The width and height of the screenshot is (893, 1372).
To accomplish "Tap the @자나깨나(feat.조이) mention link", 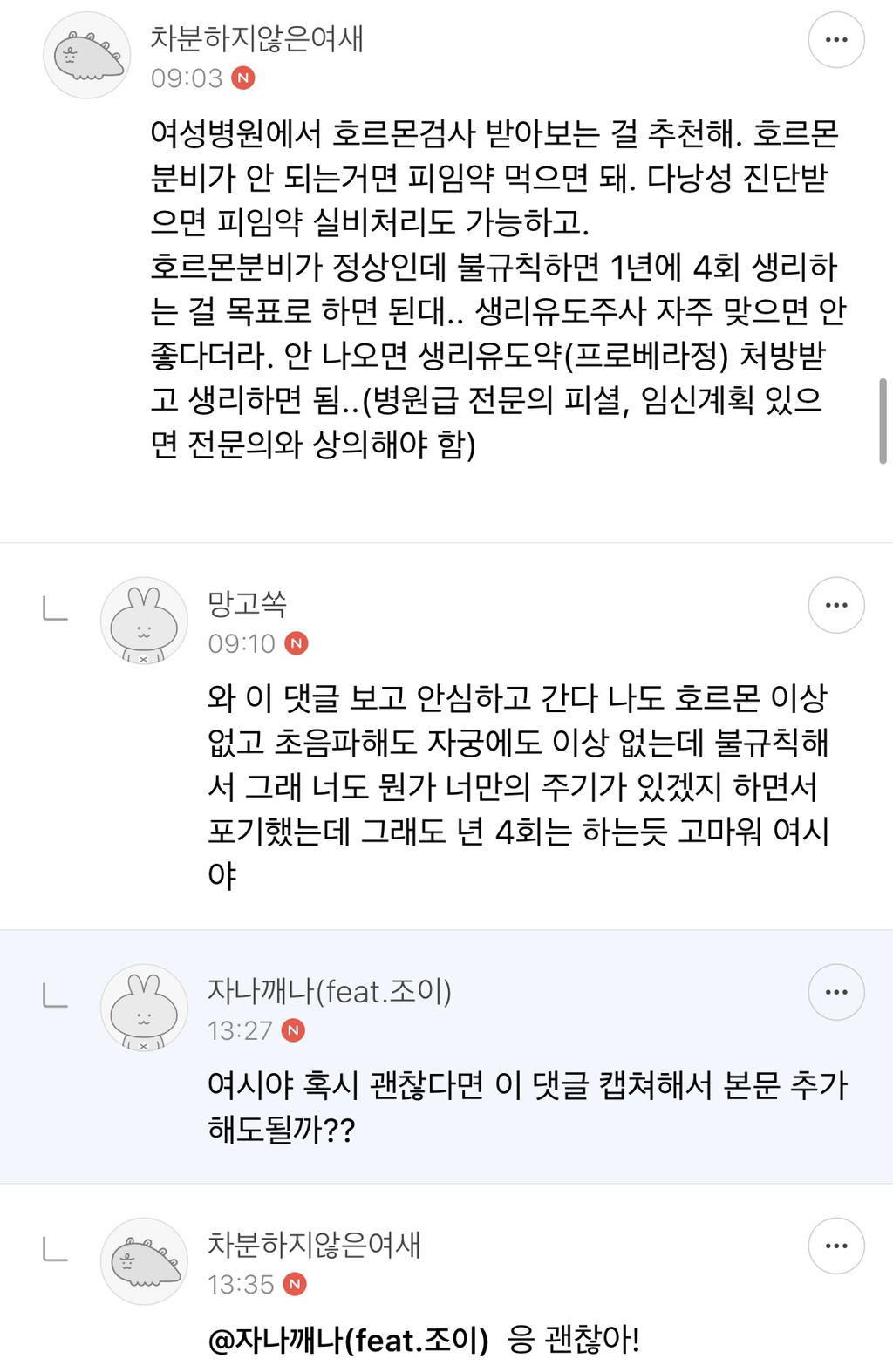I will (x=348, y=1341).
